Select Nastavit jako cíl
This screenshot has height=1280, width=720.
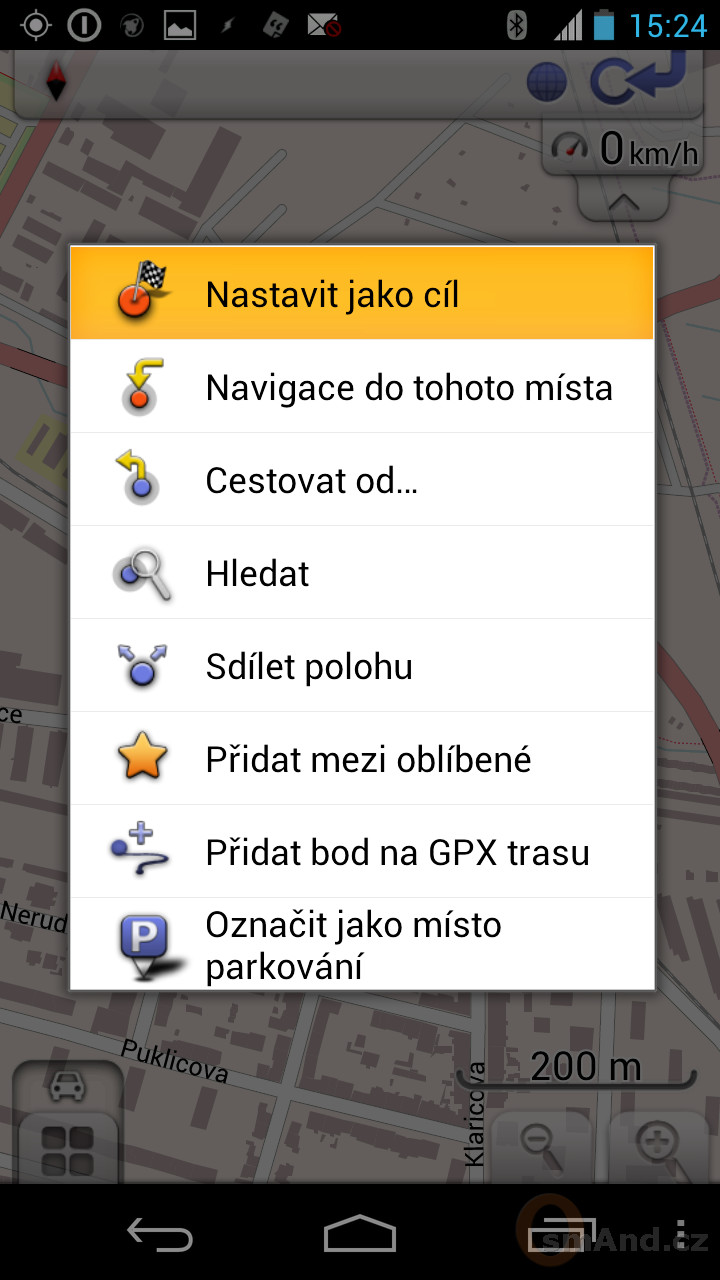point(362,294)
